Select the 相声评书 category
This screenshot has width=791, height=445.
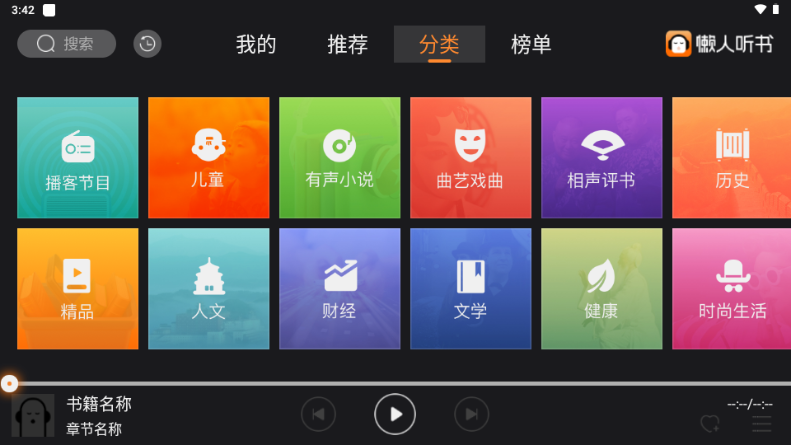tap(601, 158)
